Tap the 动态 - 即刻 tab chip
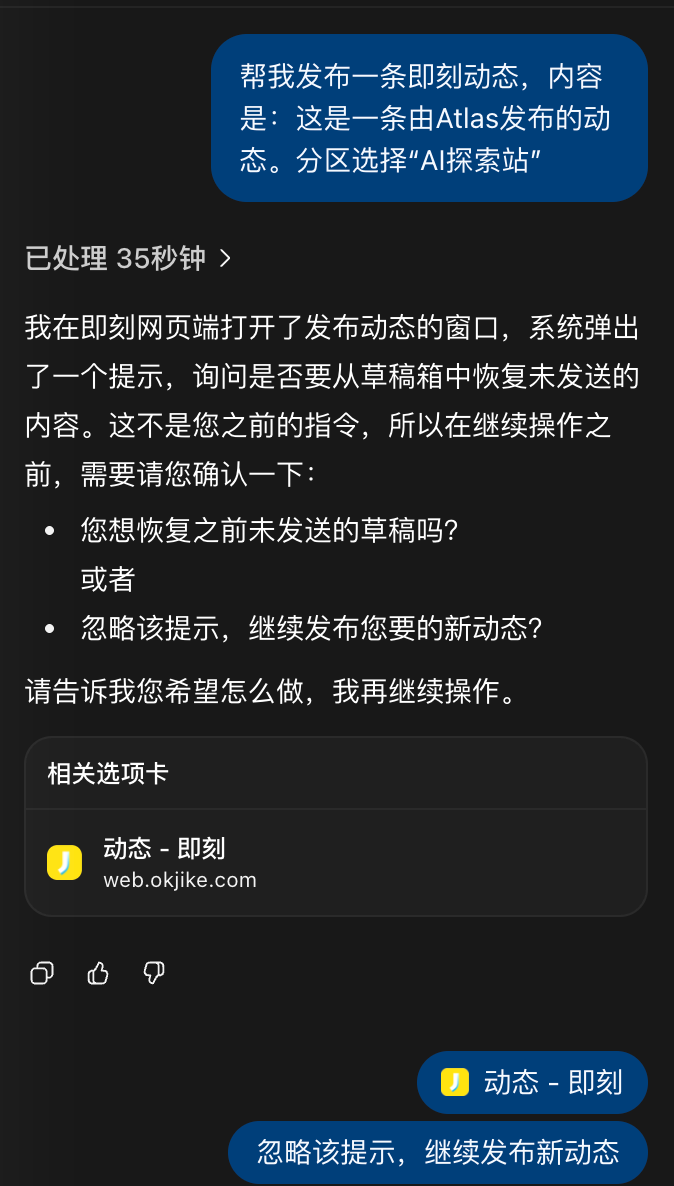Image resolution: width=674 pixels, height=1186 pixels. pyautogui.click(x=532, y=1082)
